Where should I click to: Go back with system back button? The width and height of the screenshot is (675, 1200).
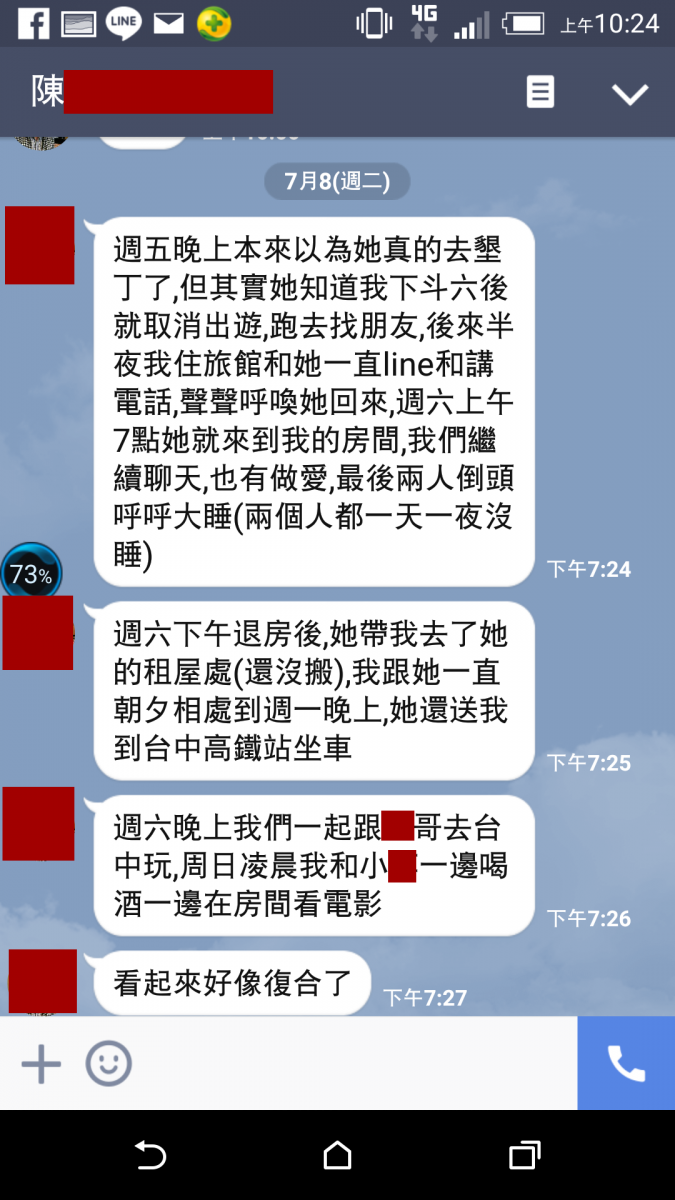[x=150, y=1156]
